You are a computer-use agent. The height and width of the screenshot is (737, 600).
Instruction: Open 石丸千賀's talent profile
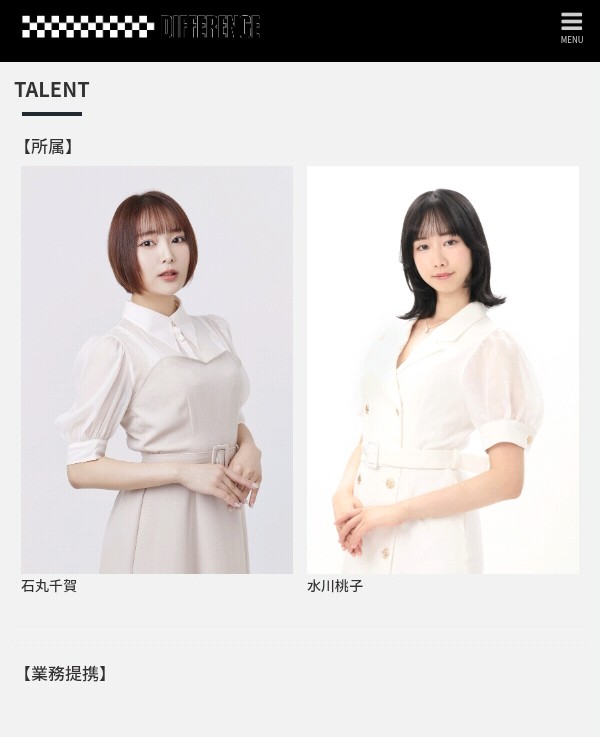[157, 370]
